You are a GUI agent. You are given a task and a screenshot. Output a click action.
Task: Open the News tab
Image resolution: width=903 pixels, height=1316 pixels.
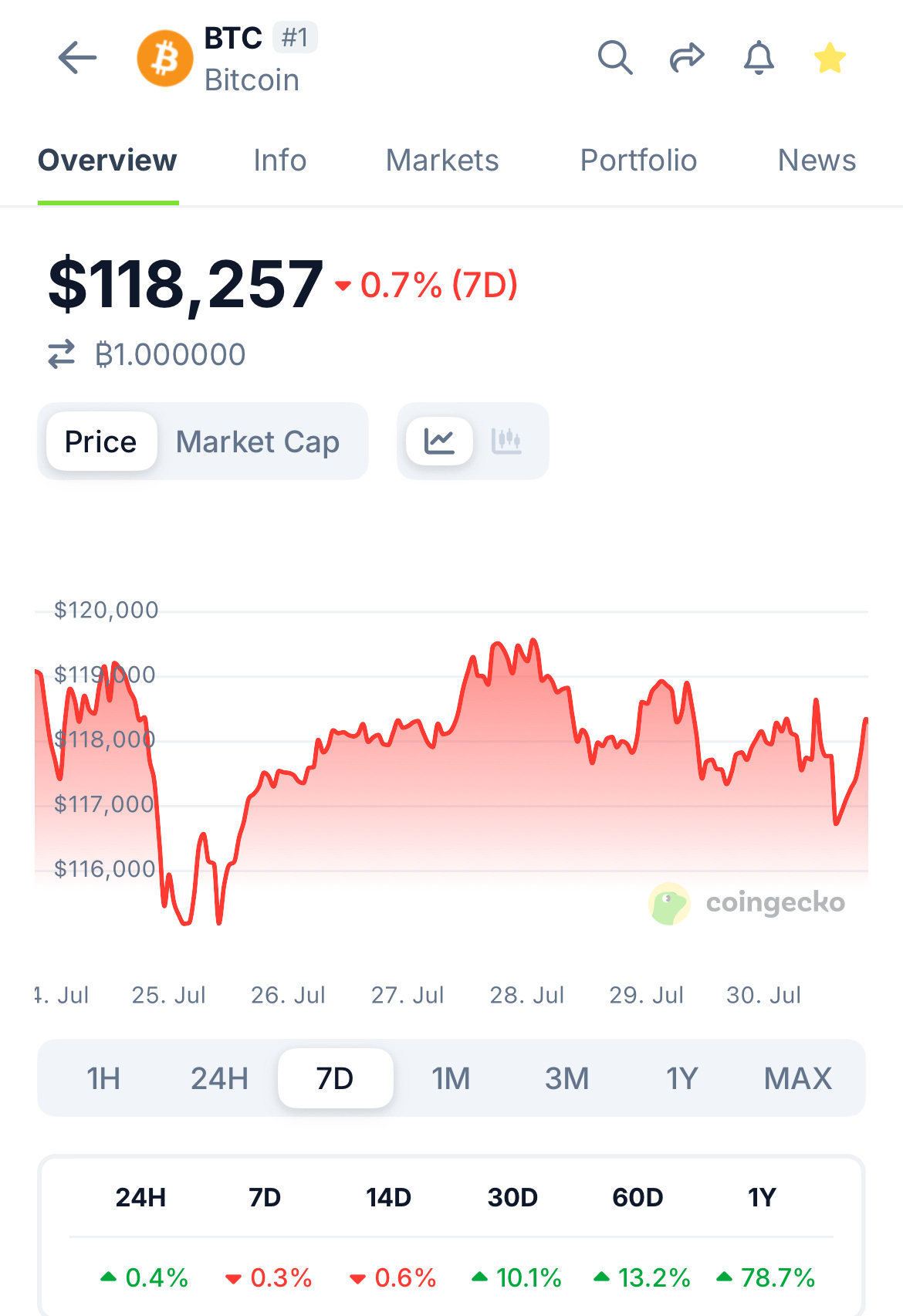click(x=817, y=161)
